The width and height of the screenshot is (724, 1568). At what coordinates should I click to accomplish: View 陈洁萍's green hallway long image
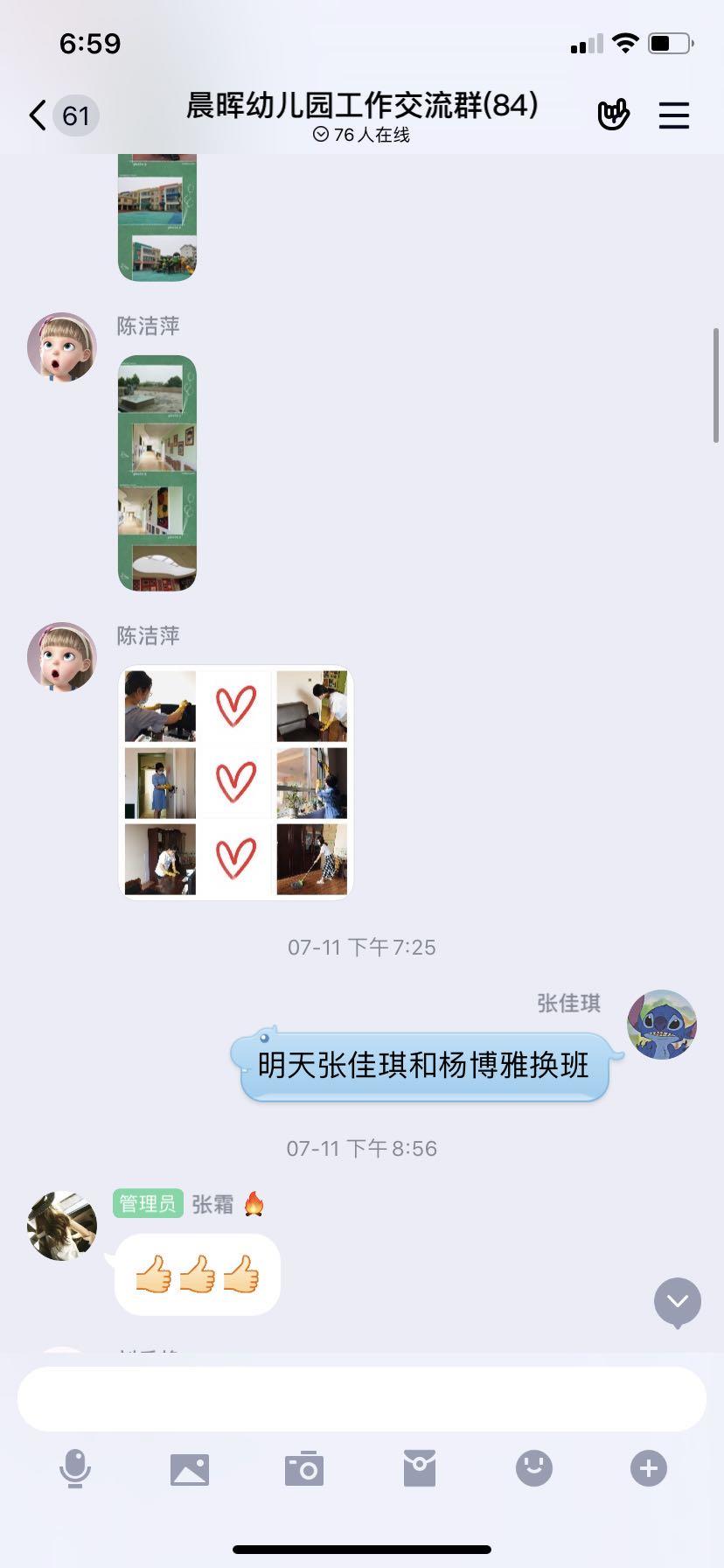tap(157, 473)
